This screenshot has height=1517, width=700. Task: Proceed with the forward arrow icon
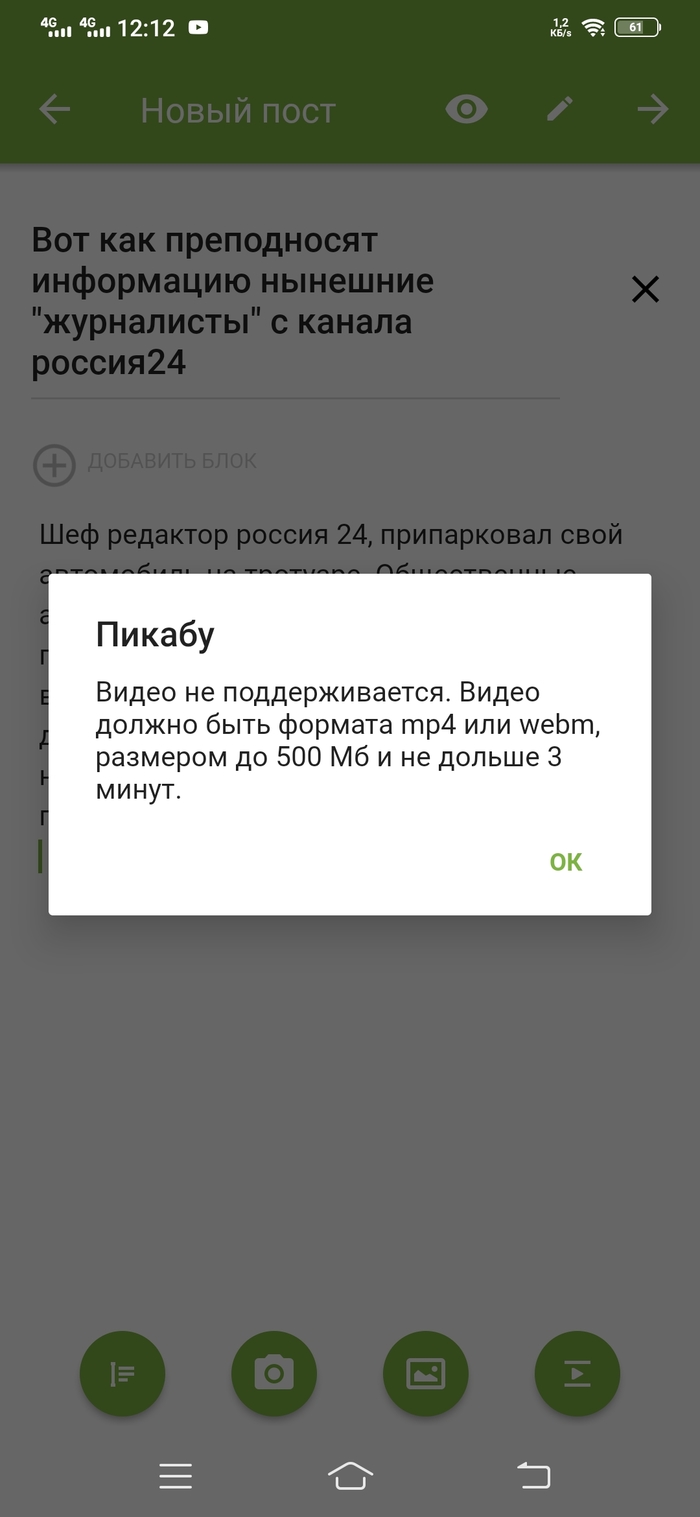tap(653, 110)
